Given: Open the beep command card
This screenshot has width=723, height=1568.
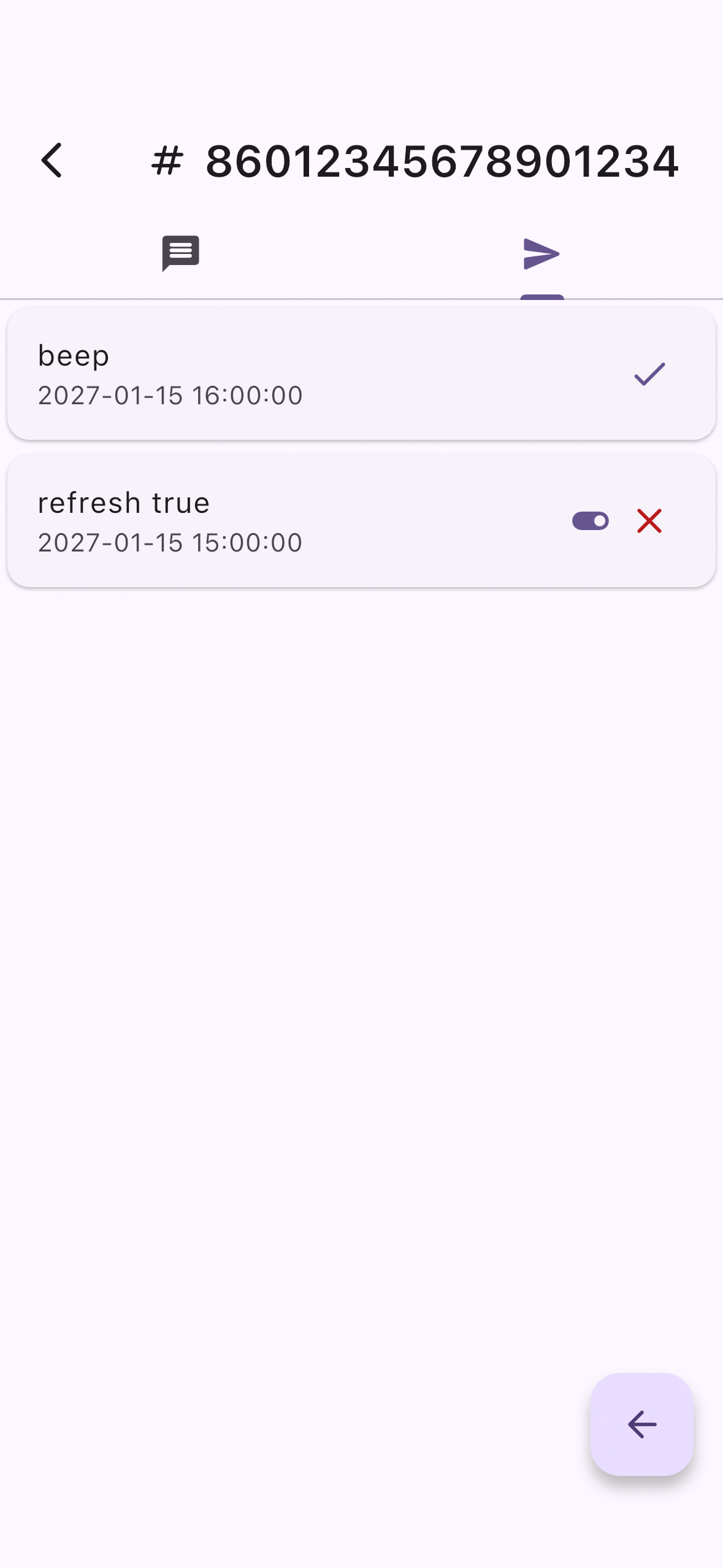Looking at the screenshot, I should (x=361, y=374).
